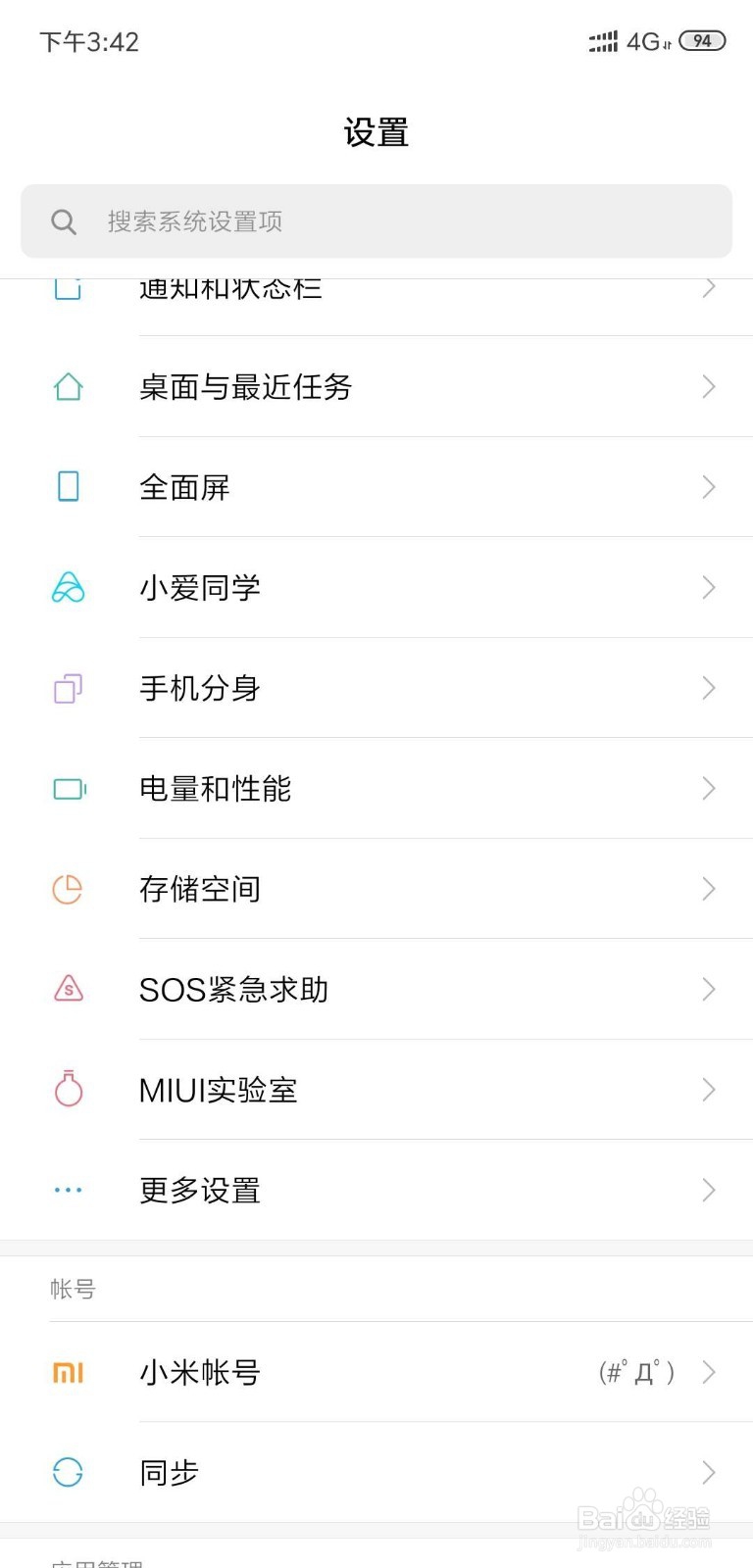Tap the search magnifier icon

point(63,221)
